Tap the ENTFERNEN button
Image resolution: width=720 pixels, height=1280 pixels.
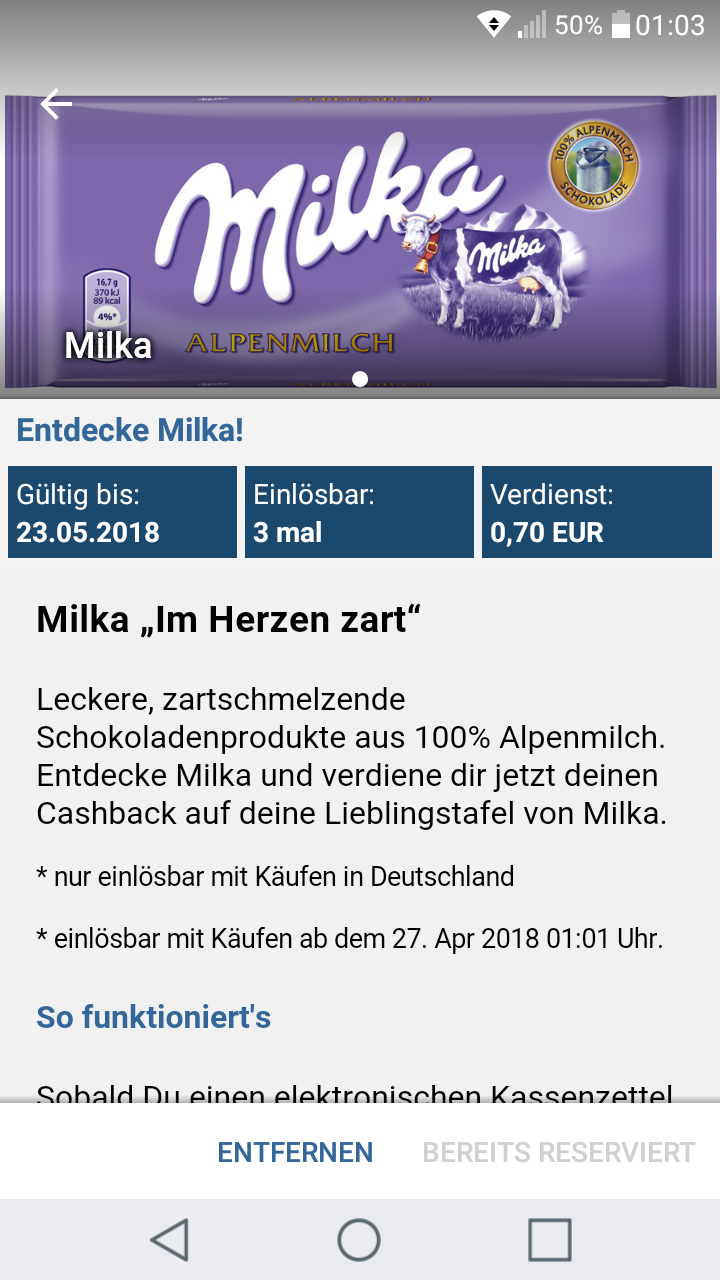295,1152
